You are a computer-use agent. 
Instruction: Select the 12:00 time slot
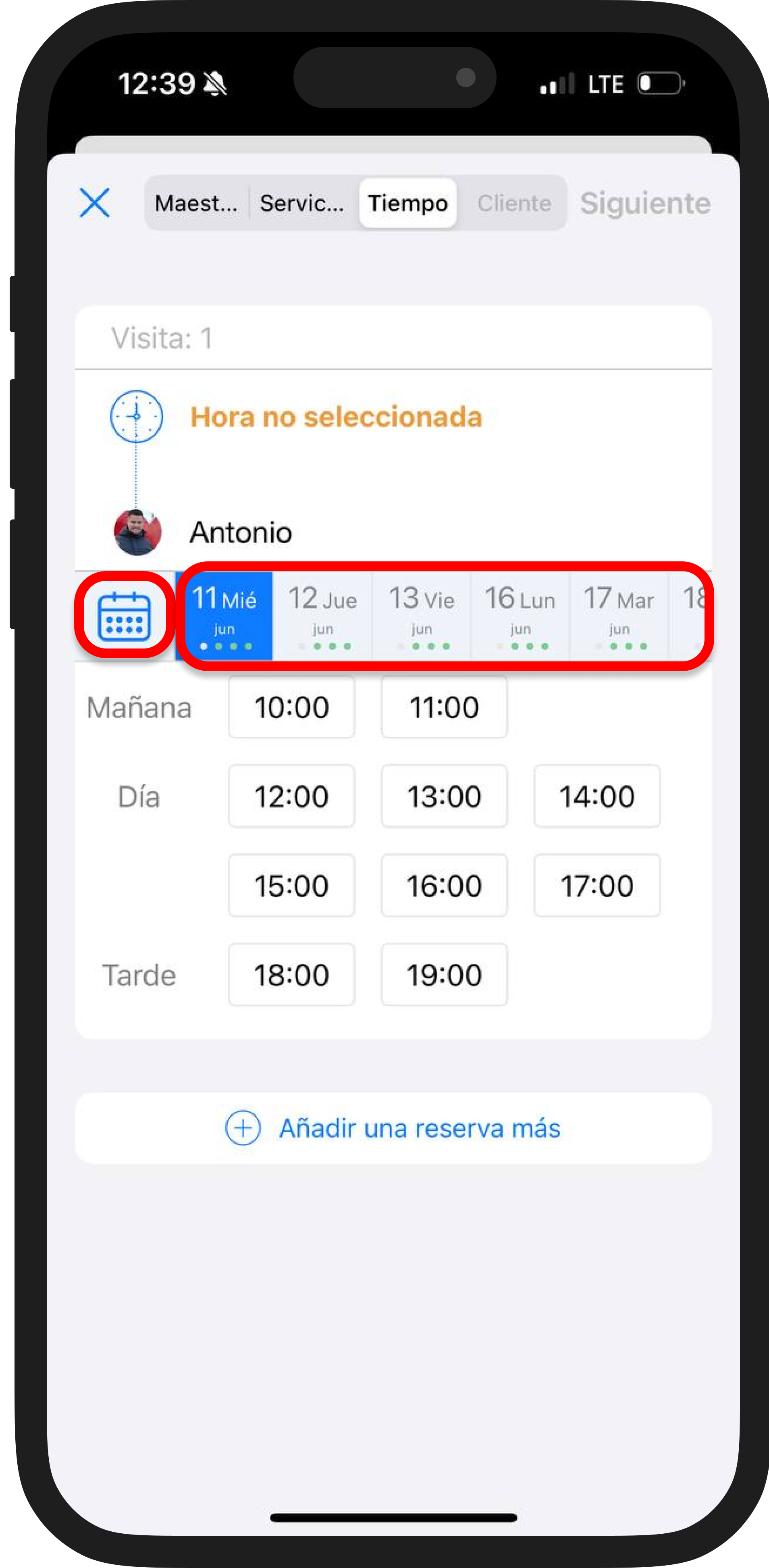coord(291,797)
